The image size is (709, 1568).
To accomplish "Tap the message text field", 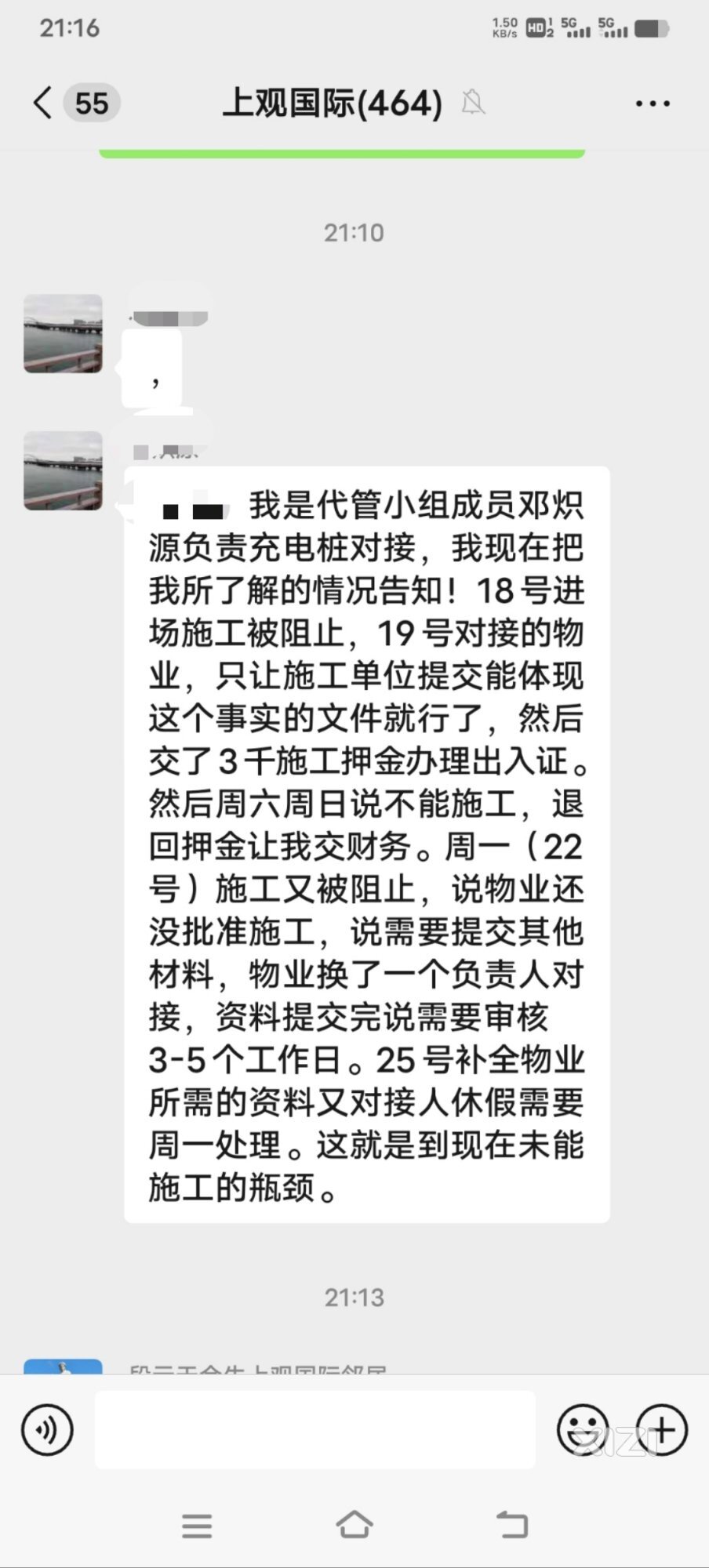I will click(x=315, y=1430).
